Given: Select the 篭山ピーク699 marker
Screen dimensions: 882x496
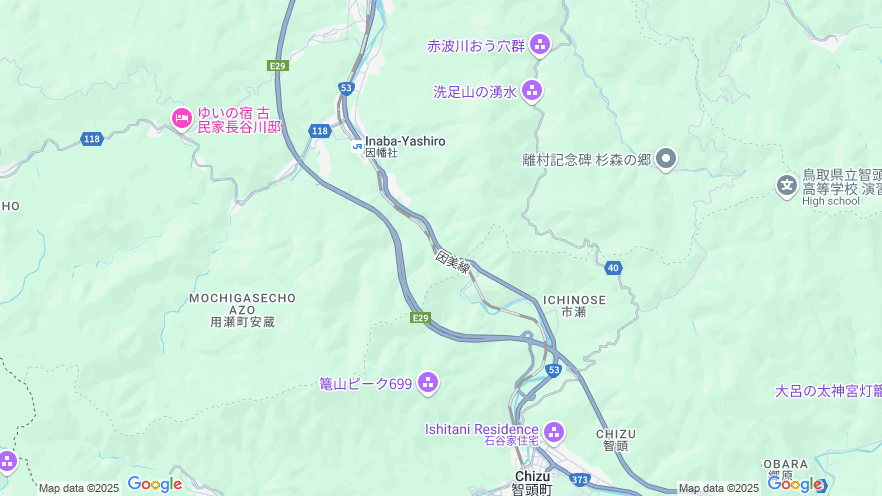Looking at the screenshot, I should tap(428, 383).
